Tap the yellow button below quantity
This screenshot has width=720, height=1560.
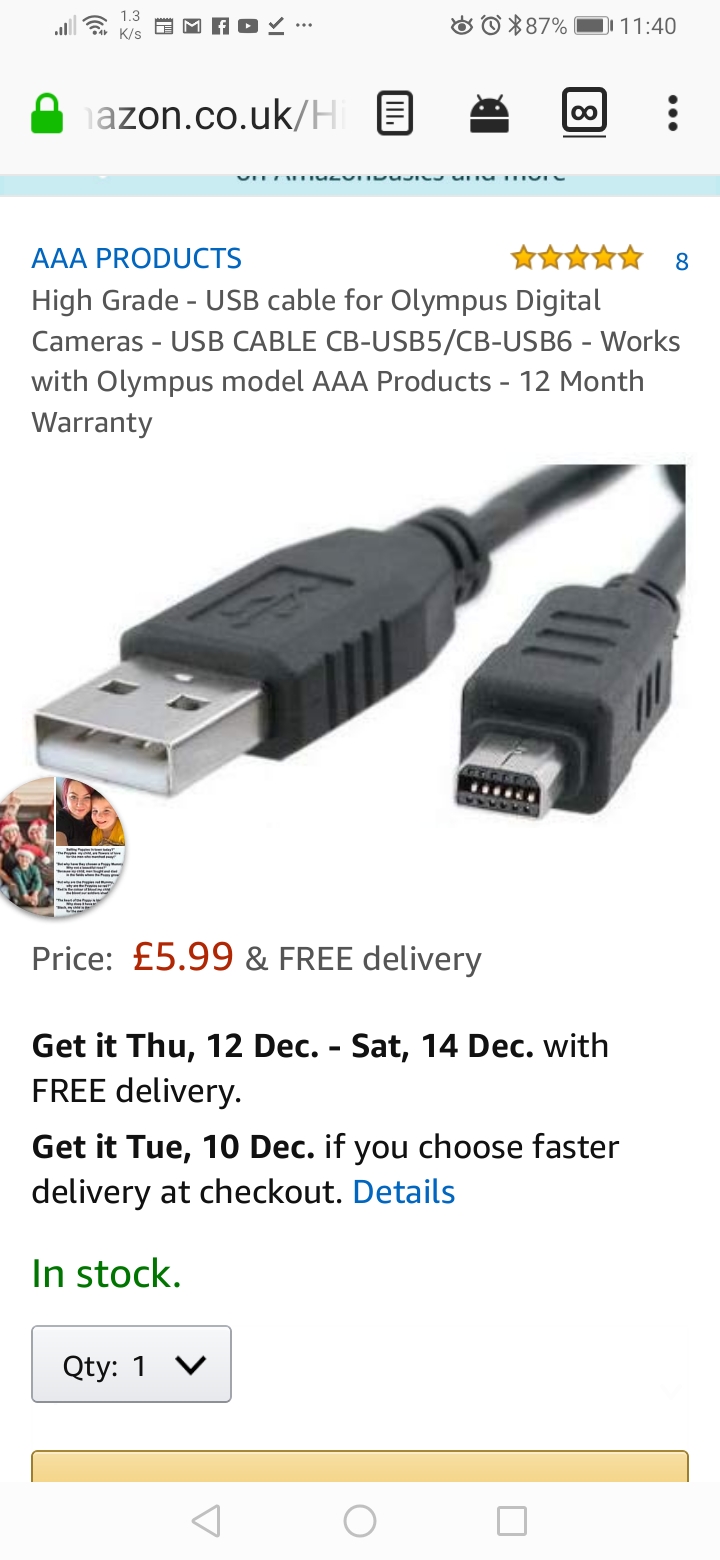pos(360,1466)
